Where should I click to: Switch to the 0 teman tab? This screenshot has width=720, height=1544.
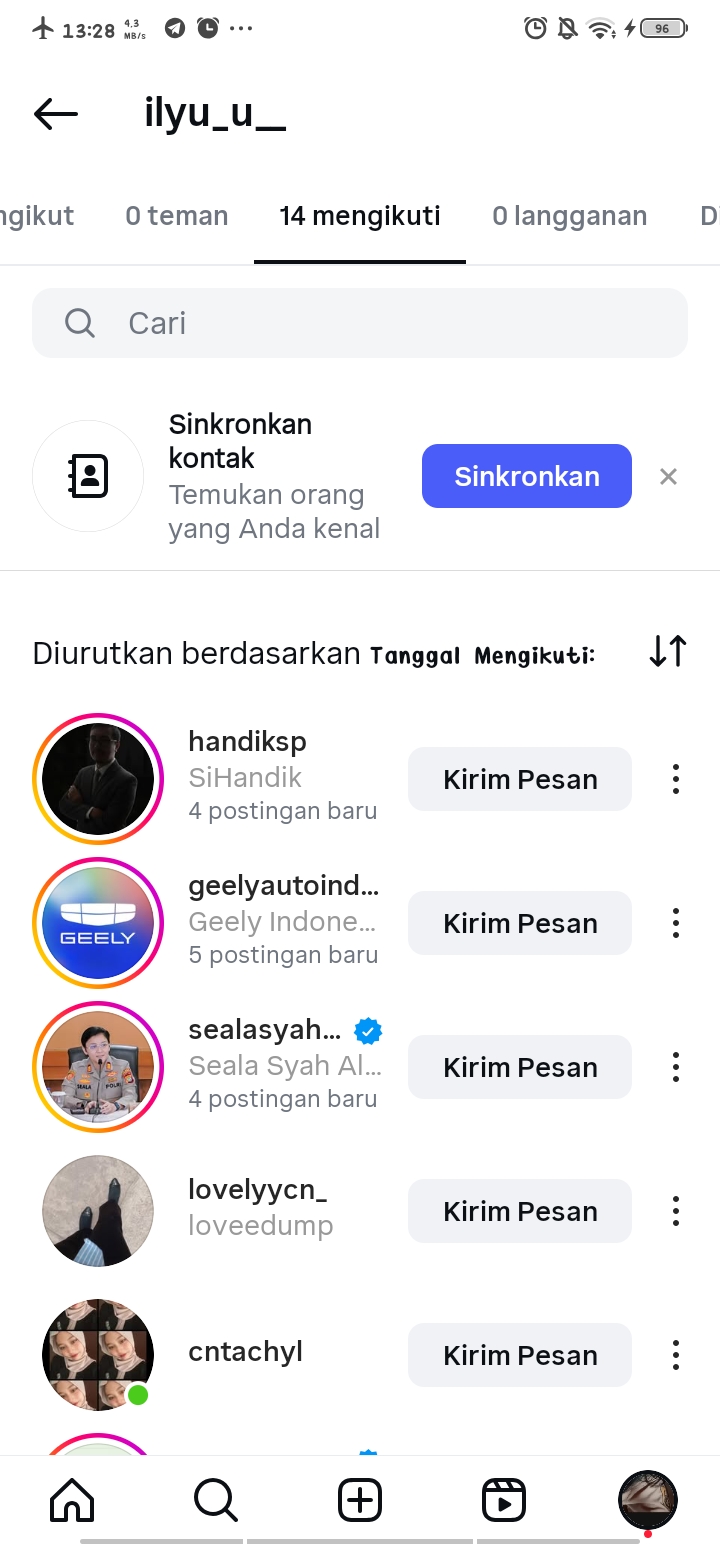click(x=176, y=216)
